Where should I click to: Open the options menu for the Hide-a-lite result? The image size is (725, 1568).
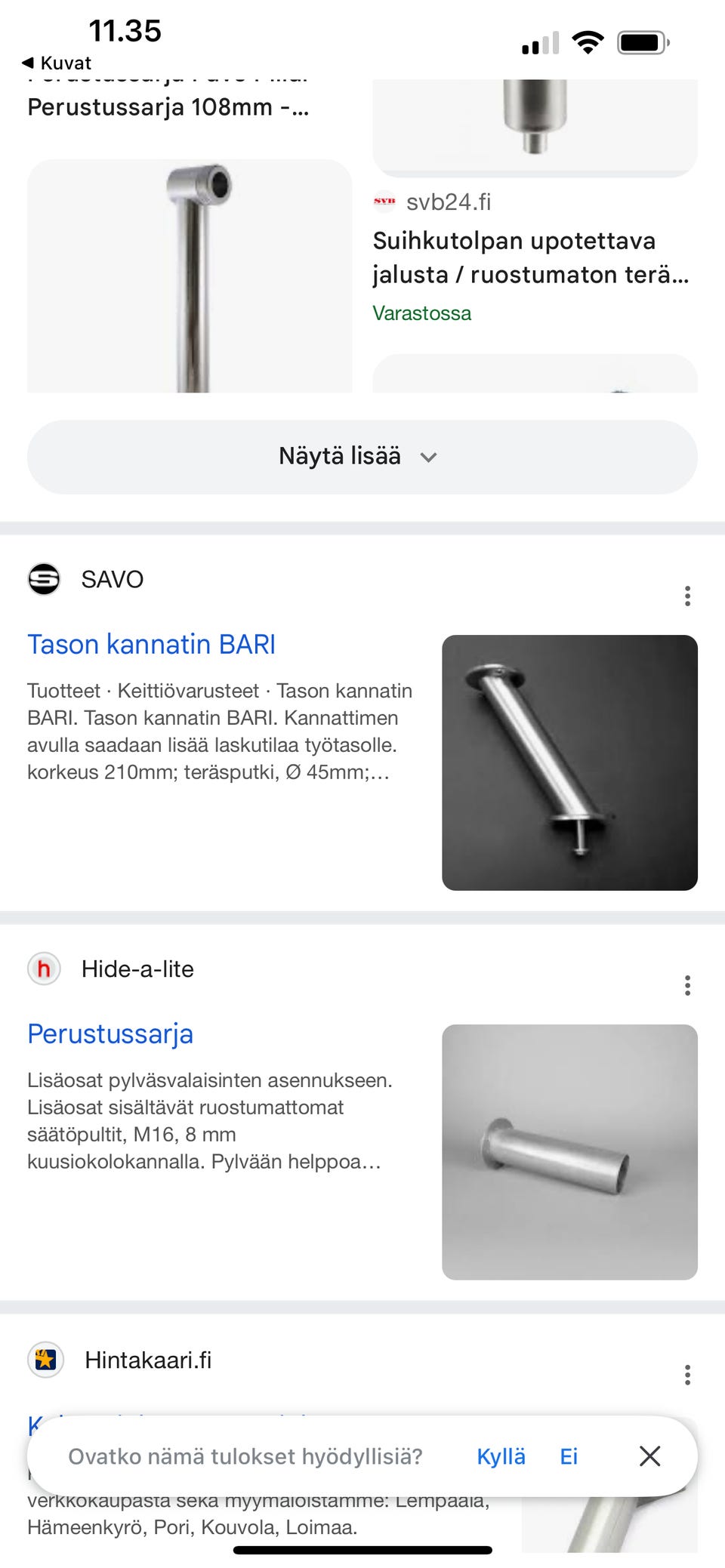tap(686, 985)
